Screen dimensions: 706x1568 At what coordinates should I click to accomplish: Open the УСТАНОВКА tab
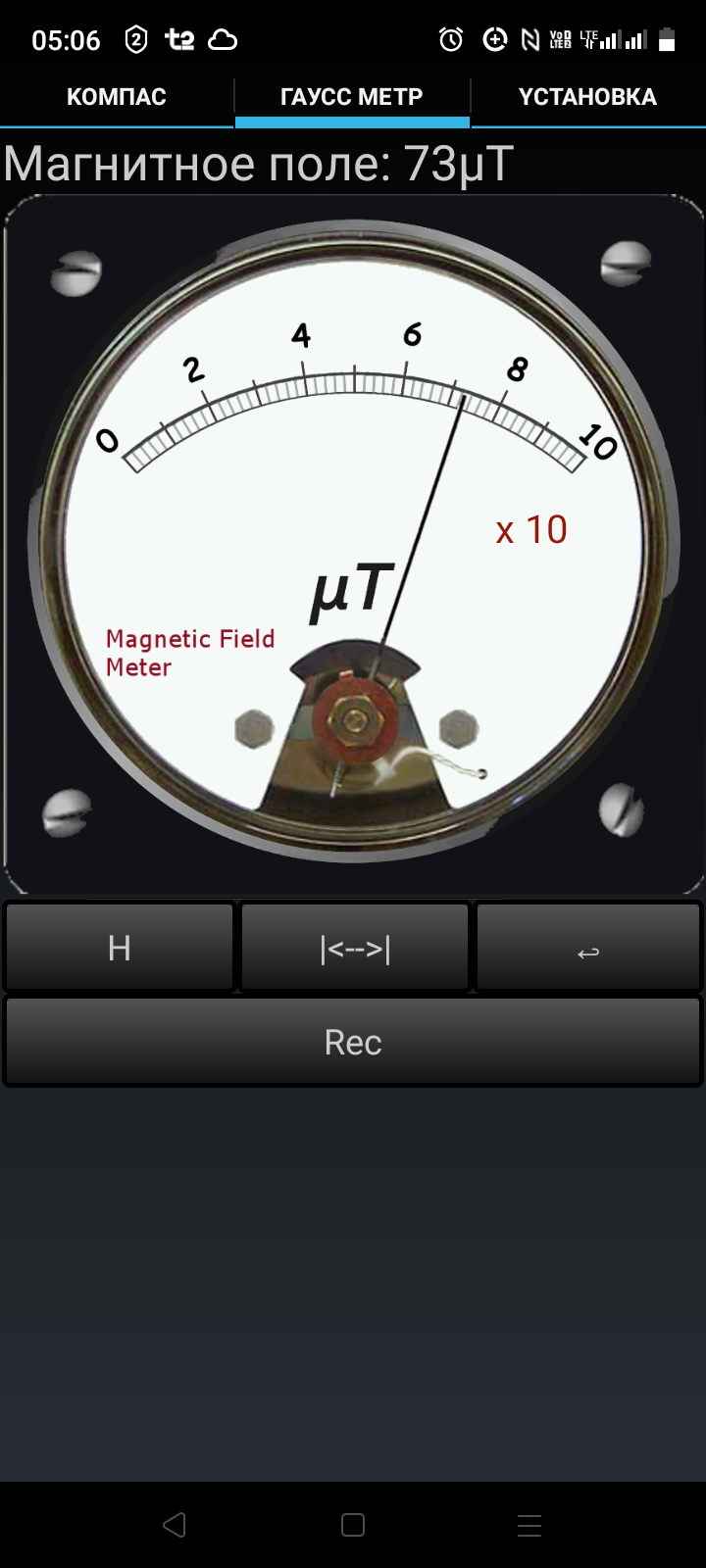[x=588, y=97]
